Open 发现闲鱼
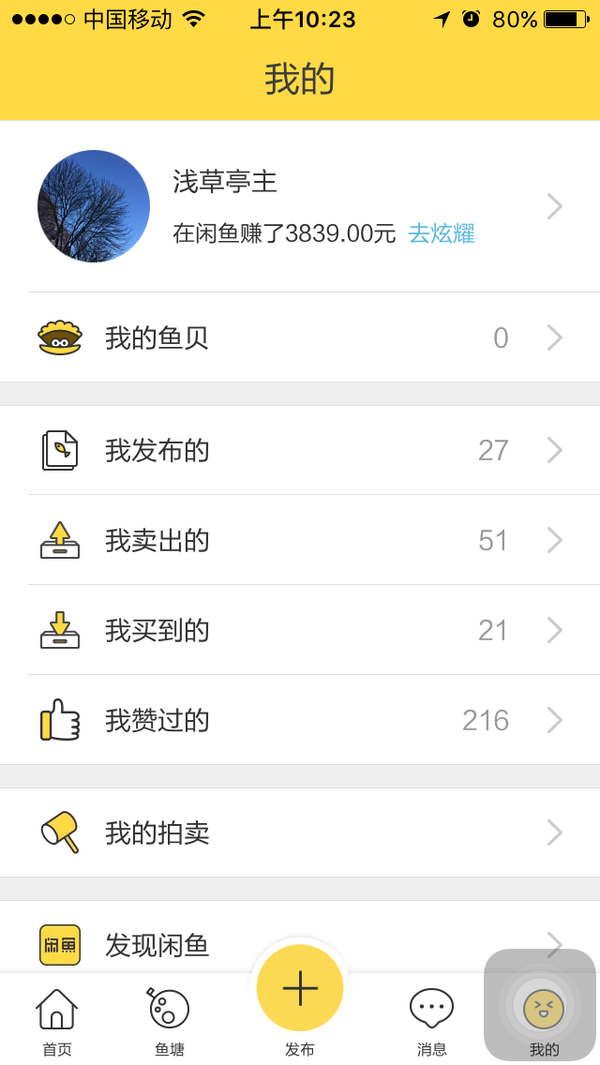The height and width of the screenshot is (1065, 600). pyautogui.click(x=300, y=937)
